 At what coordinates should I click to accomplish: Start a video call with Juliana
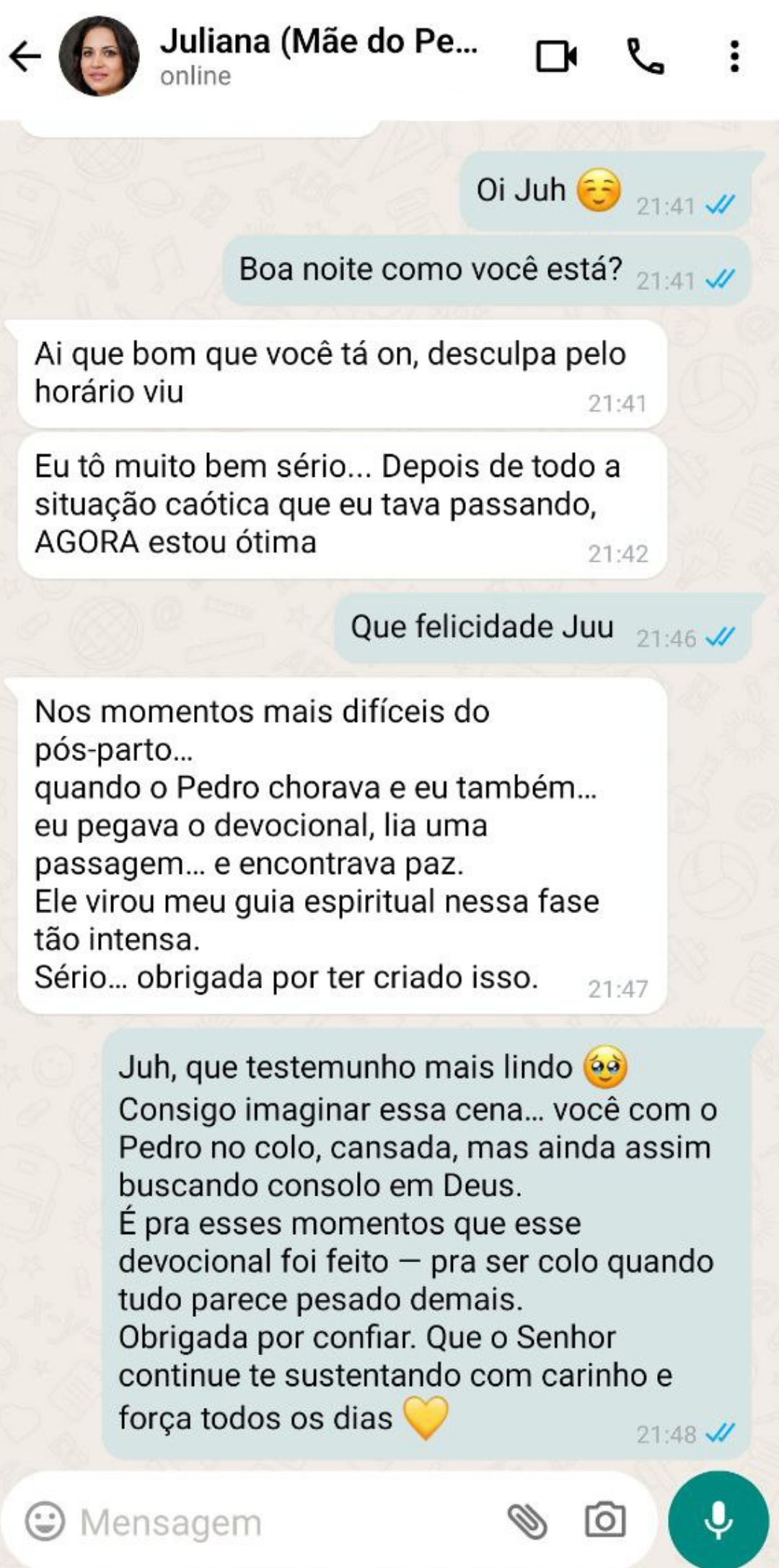pos(555,56)
